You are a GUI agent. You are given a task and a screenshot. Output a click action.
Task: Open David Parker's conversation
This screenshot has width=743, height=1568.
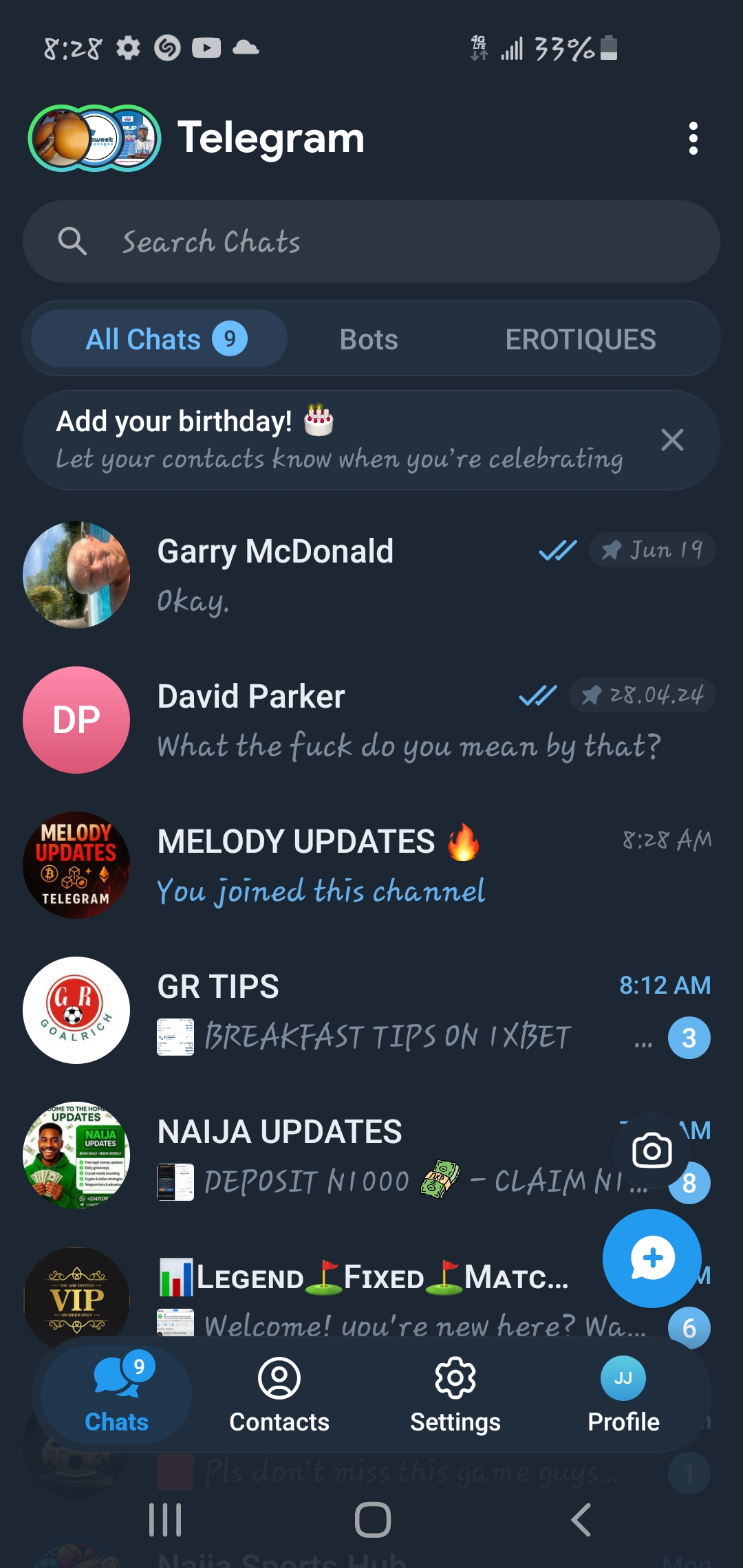371,720
